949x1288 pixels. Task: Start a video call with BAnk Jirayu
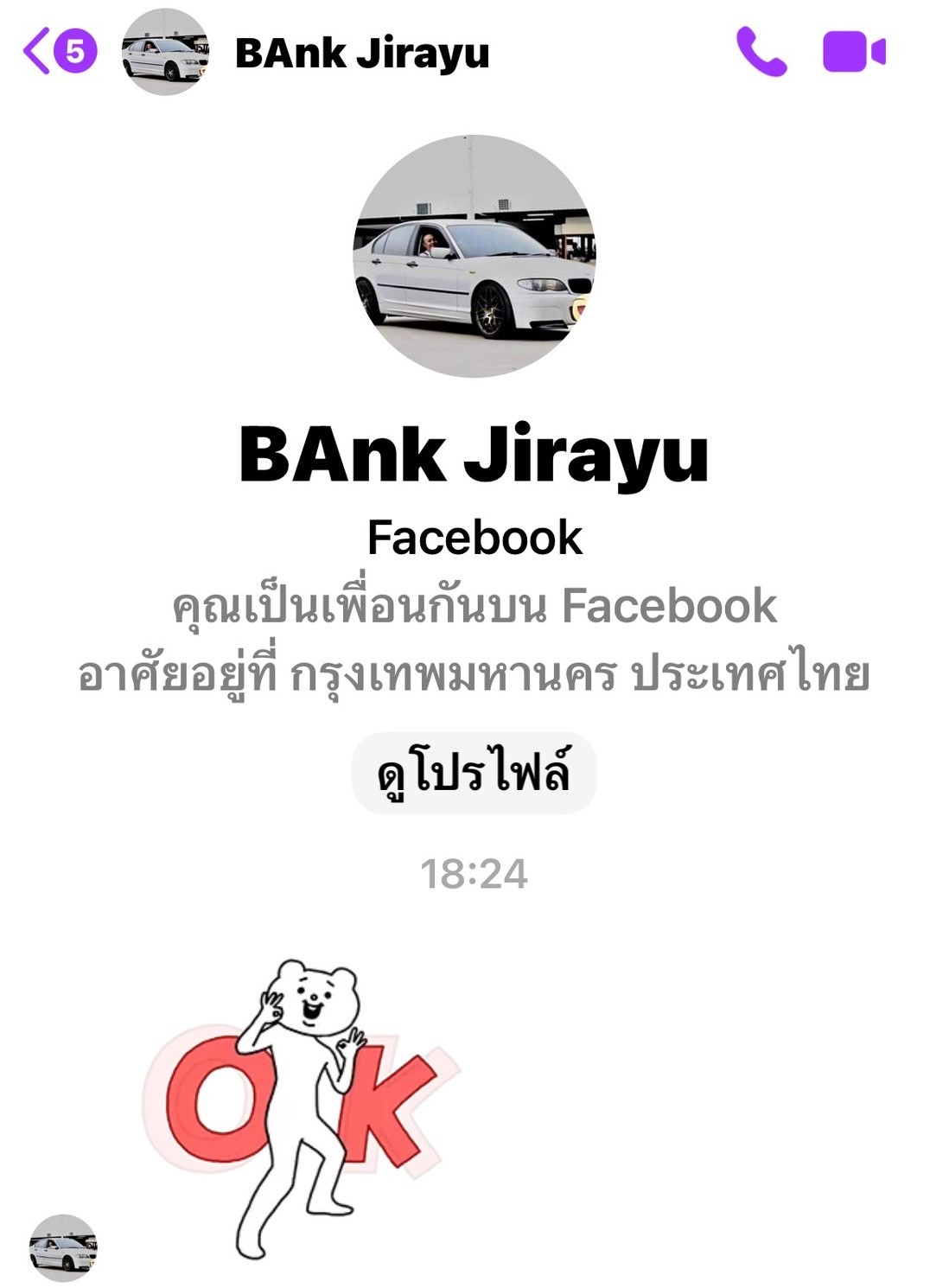pyautogui.click(x=853, y=51)
